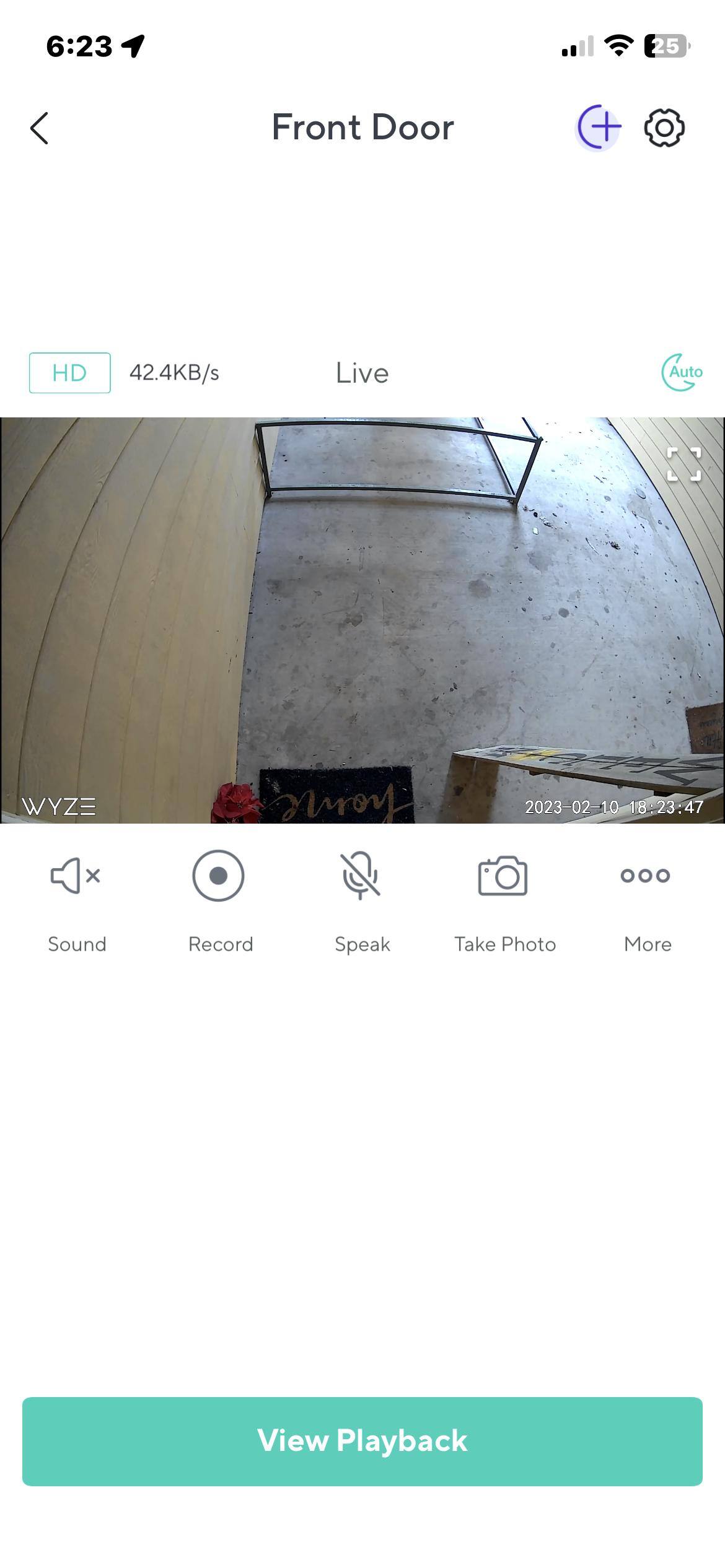
Task: Expand live view to fullscreen
Action: tap(683, 464)
